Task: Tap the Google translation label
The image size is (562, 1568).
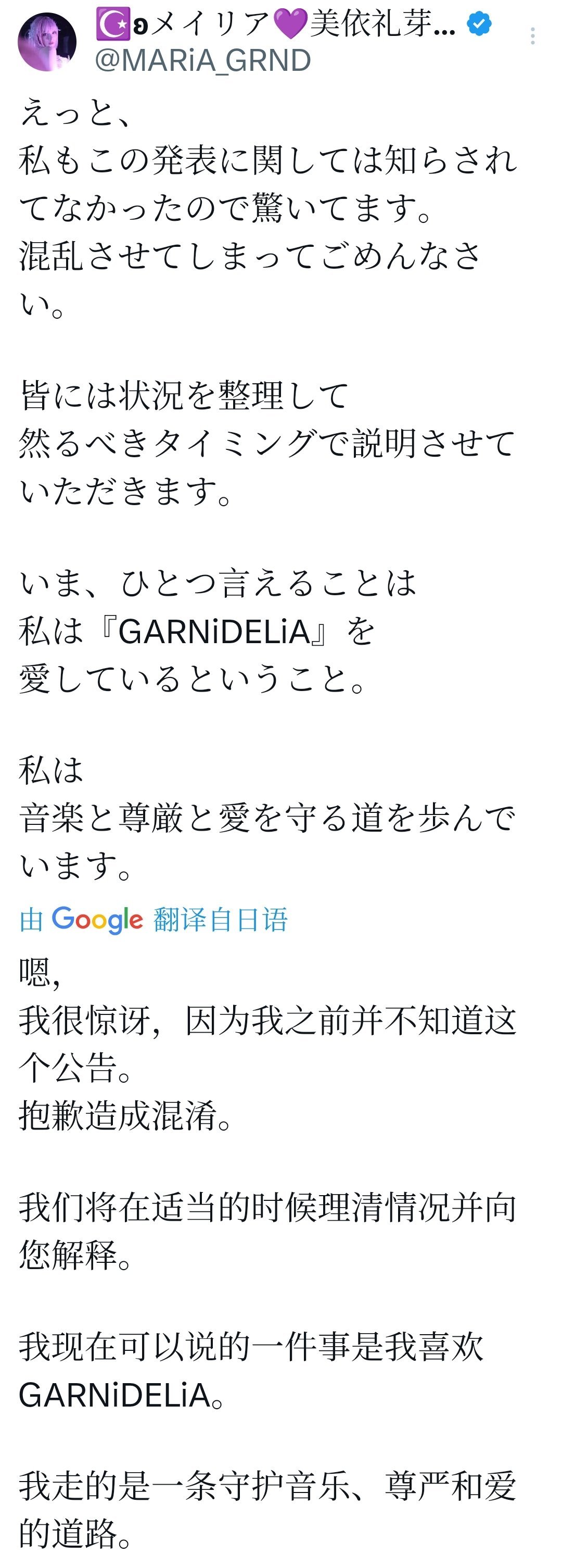Action: [x=154, y=920]
